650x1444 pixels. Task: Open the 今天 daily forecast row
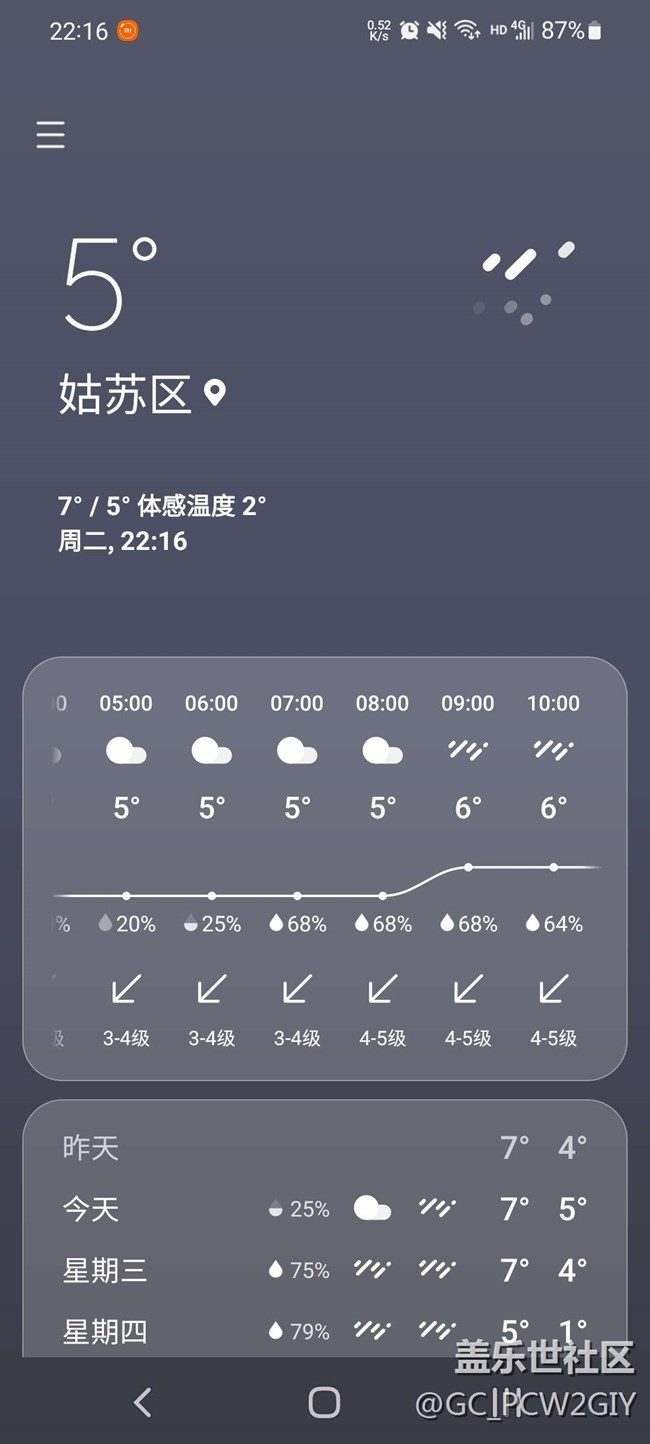325,1209
